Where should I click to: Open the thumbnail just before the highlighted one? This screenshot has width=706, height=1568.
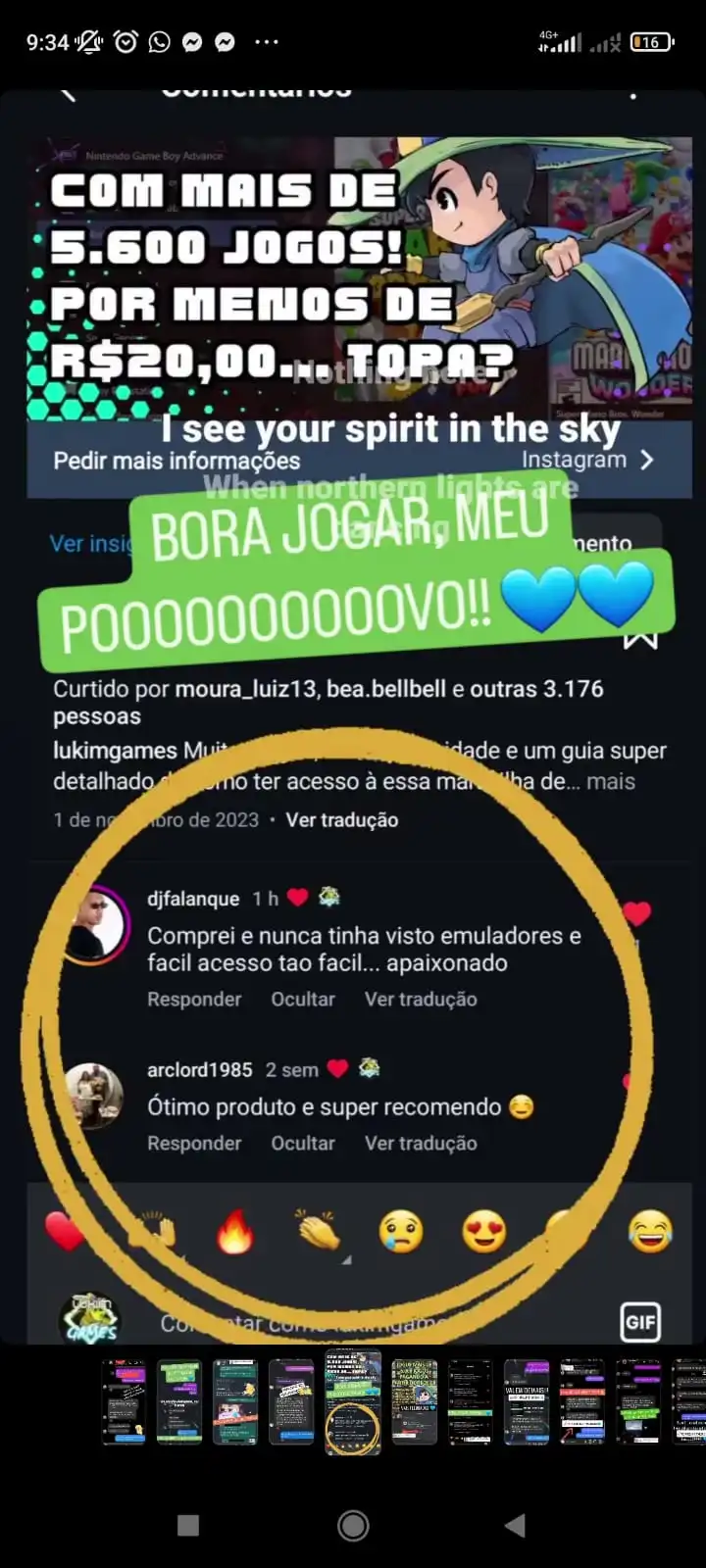click(x=291, y=1401)
